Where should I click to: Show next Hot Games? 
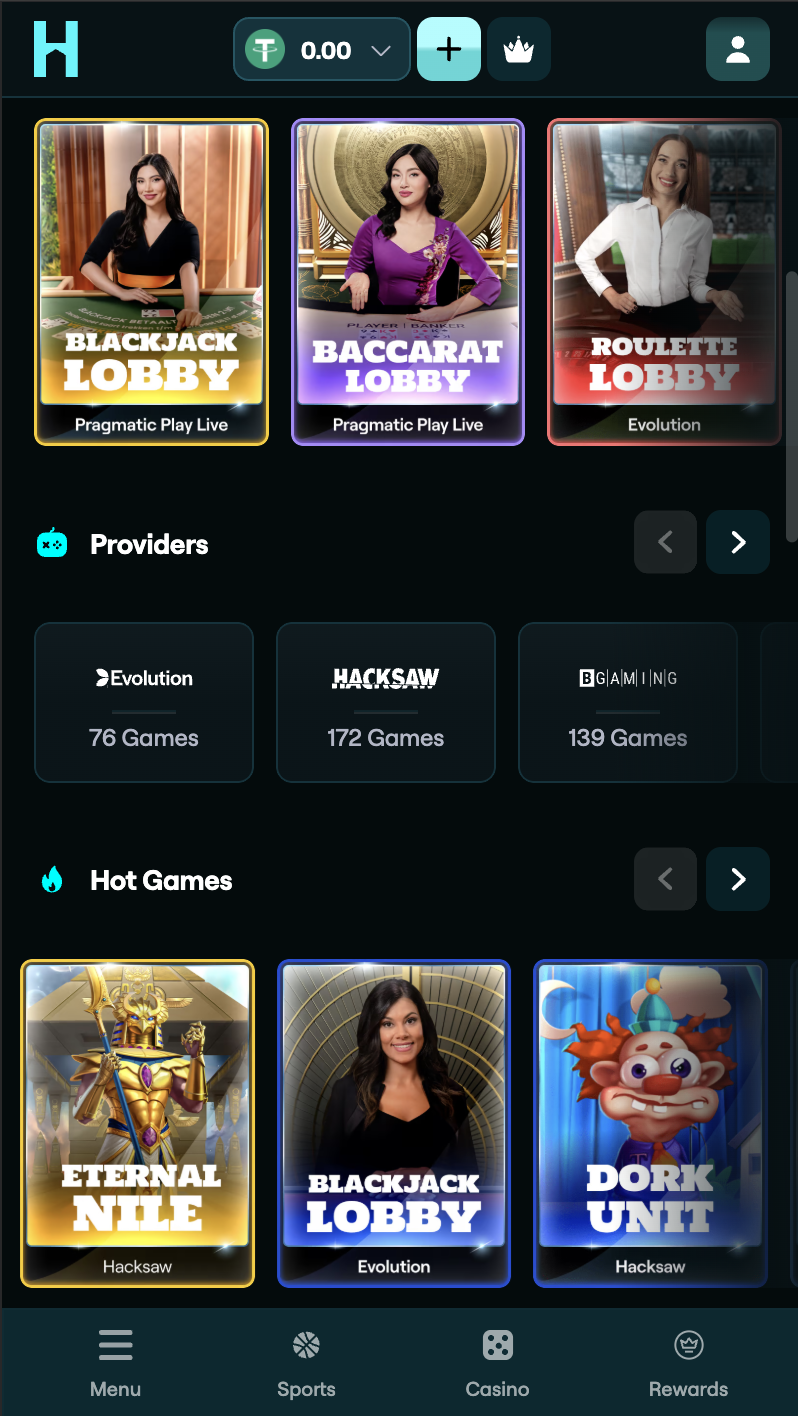pyautogui.click(x=738, y=879)
